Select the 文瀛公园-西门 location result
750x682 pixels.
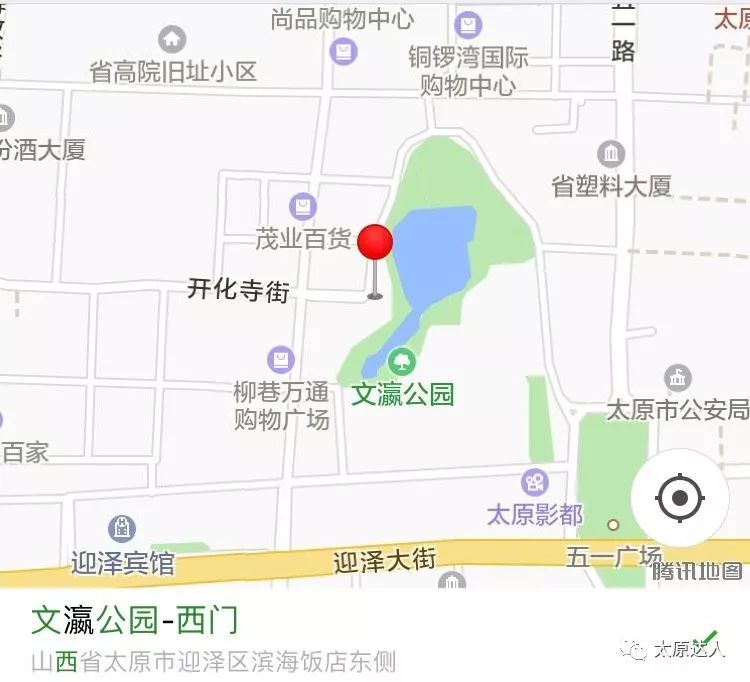pyautogui.click(x=136, y=621)
